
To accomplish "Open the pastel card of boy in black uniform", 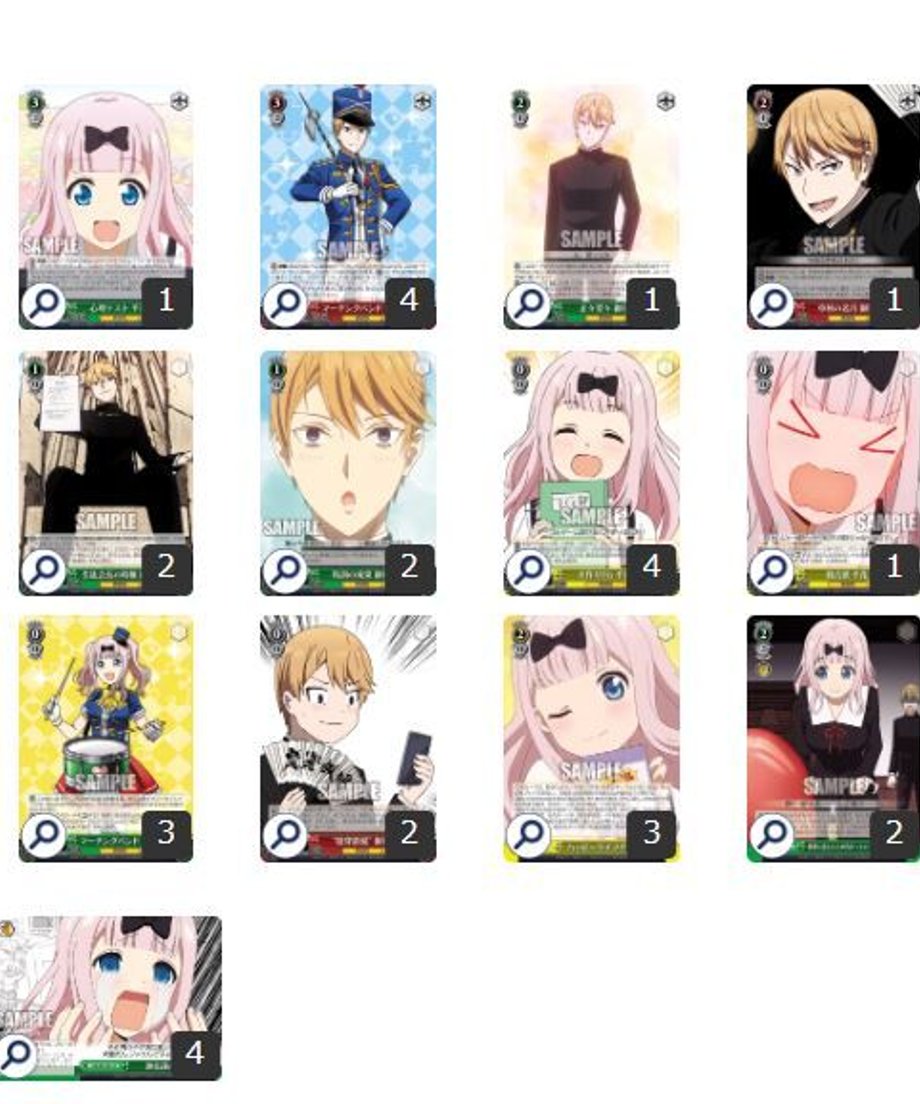I will pyautogui.click(x=590, y=190).
